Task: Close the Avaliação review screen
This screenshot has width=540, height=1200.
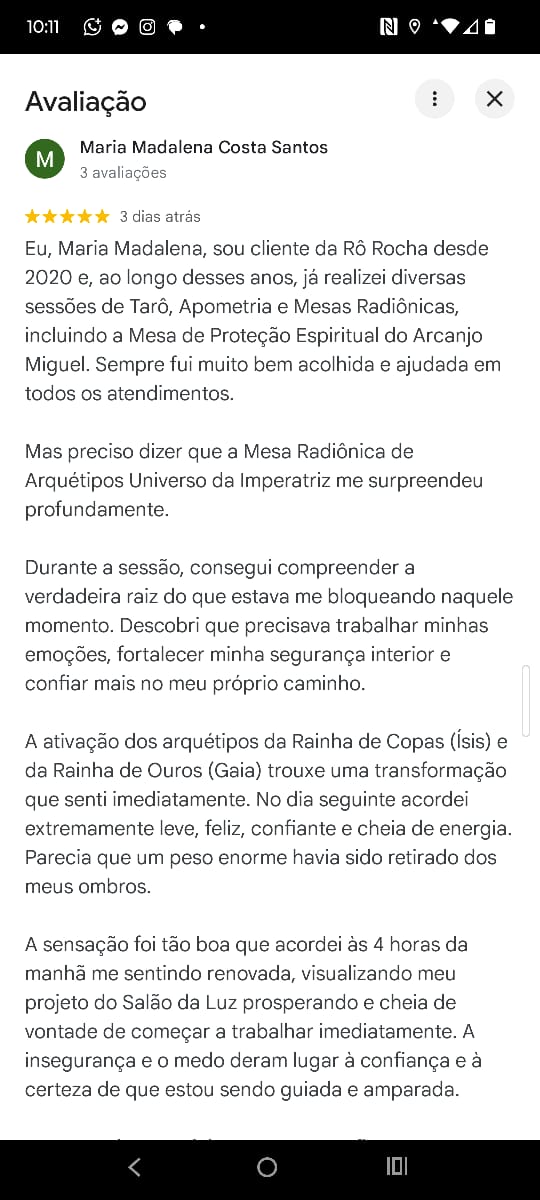Action: [x=494, y=99]
